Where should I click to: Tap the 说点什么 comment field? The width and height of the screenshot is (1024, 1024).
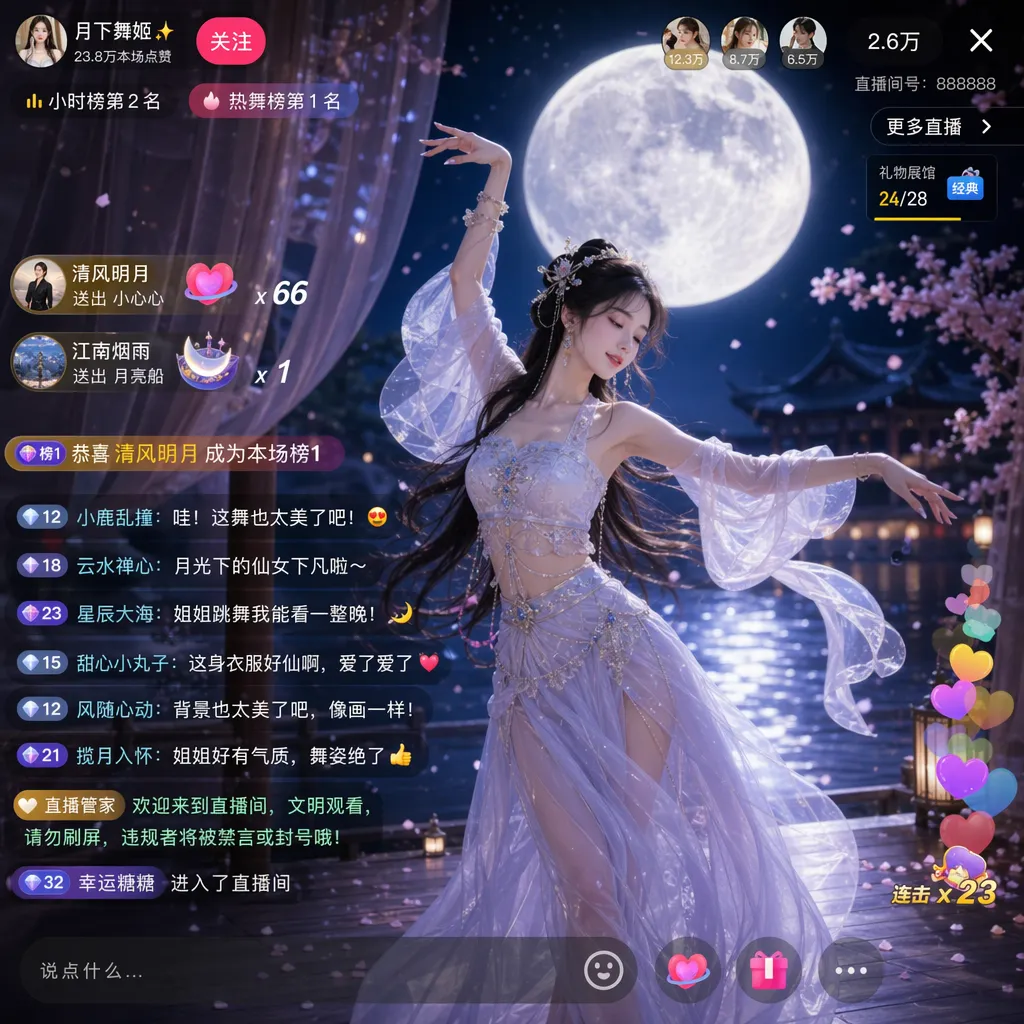click(x=300, y=970)
